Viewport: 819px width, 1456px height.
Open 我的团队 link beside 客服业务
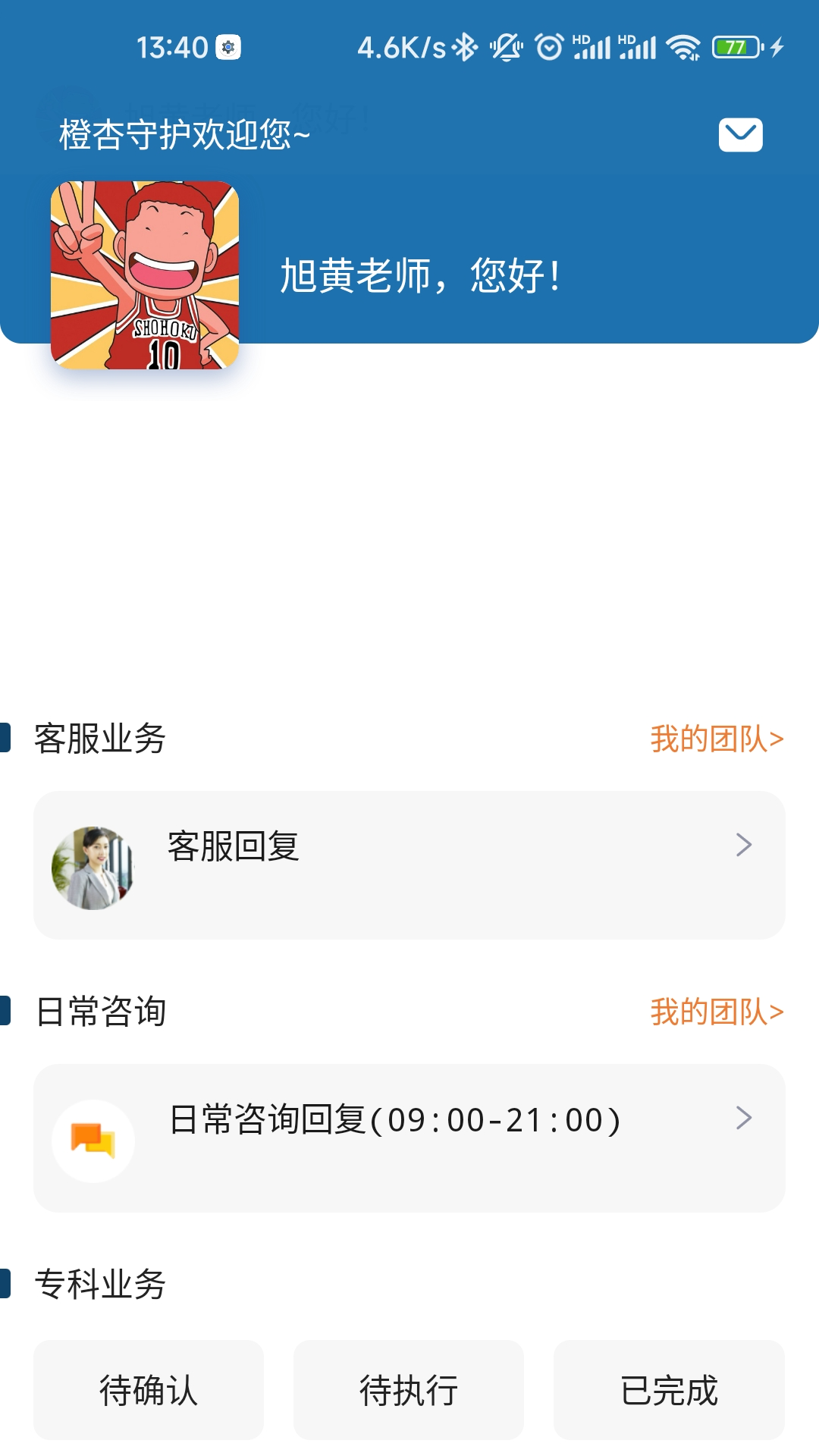click(x=717, y=739)
